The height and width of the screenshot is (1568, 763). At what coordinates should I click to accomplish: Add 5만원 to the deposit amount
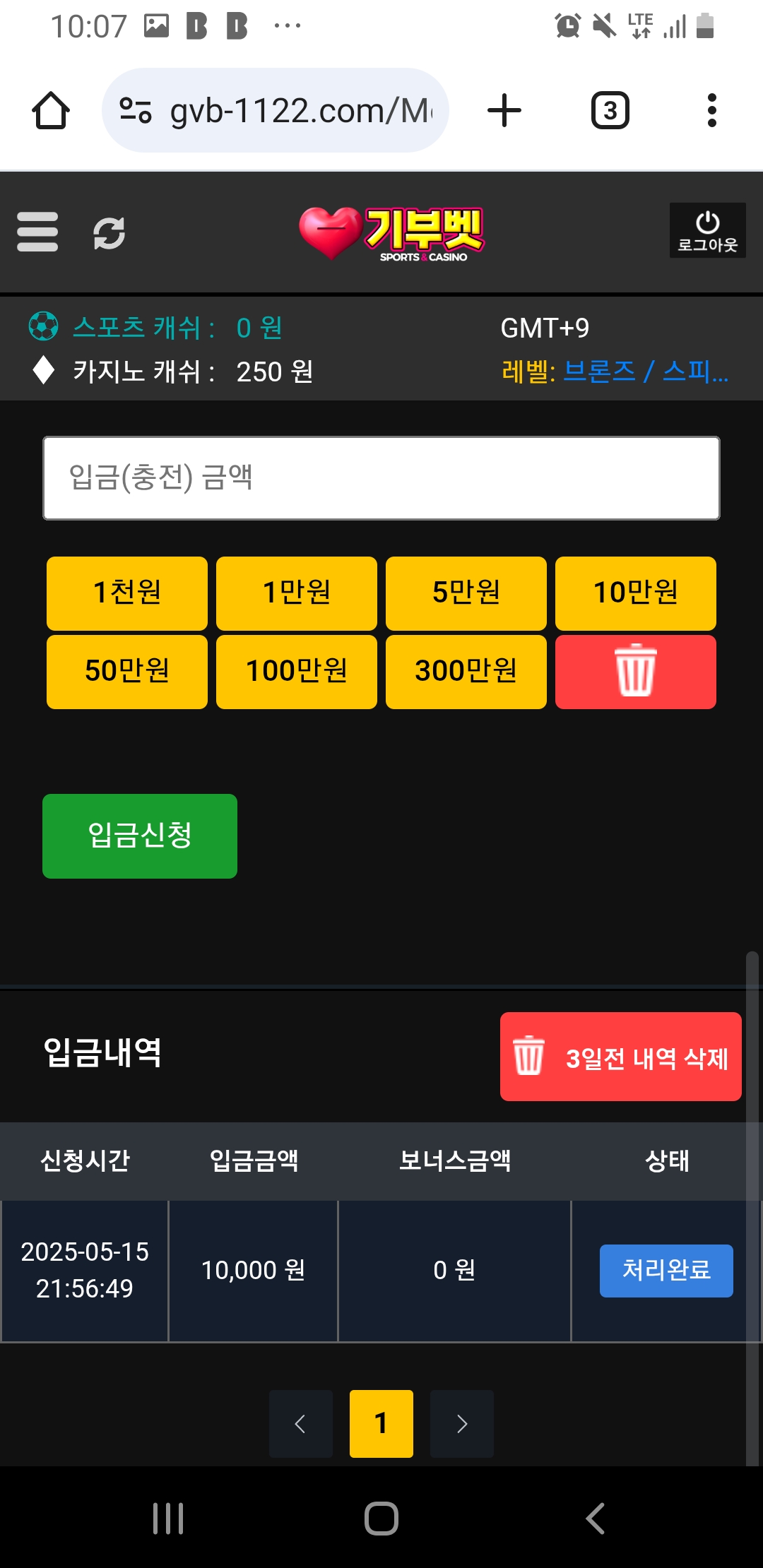tap(466, 593)
